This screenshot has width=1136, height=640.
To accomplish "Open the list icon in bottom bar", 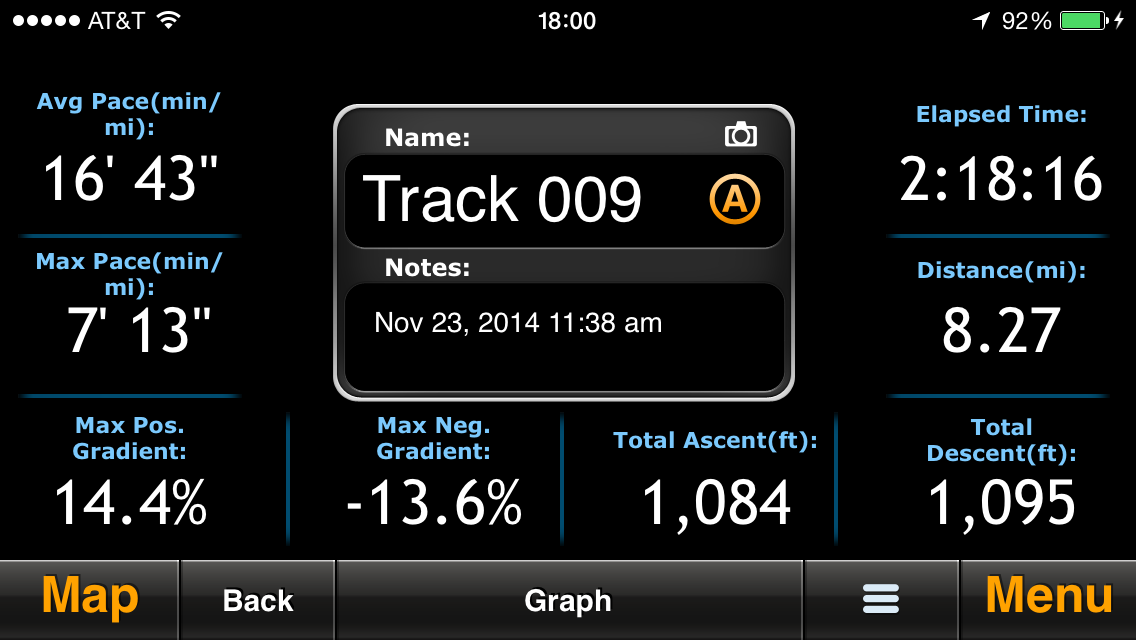I will [x=881, y=600].
